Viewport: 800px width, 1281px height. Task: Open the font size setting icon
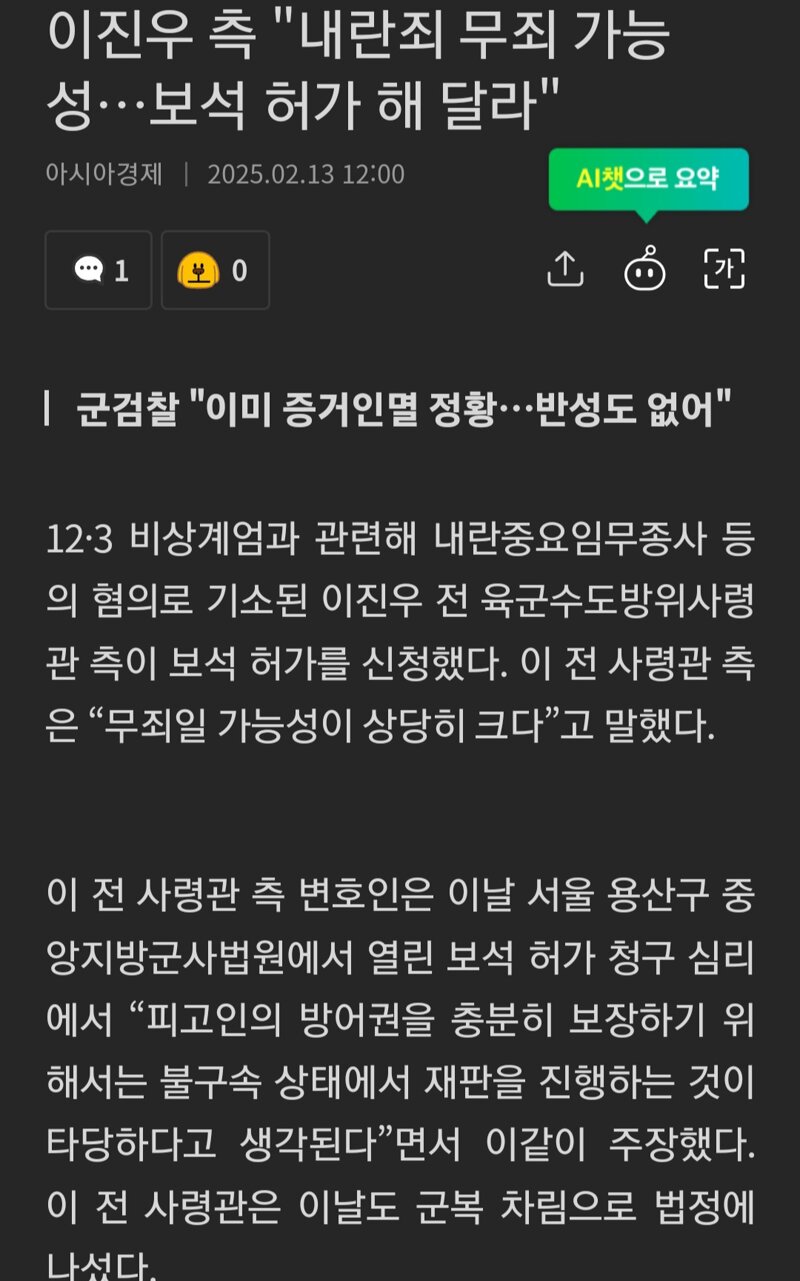click(725, 269)
